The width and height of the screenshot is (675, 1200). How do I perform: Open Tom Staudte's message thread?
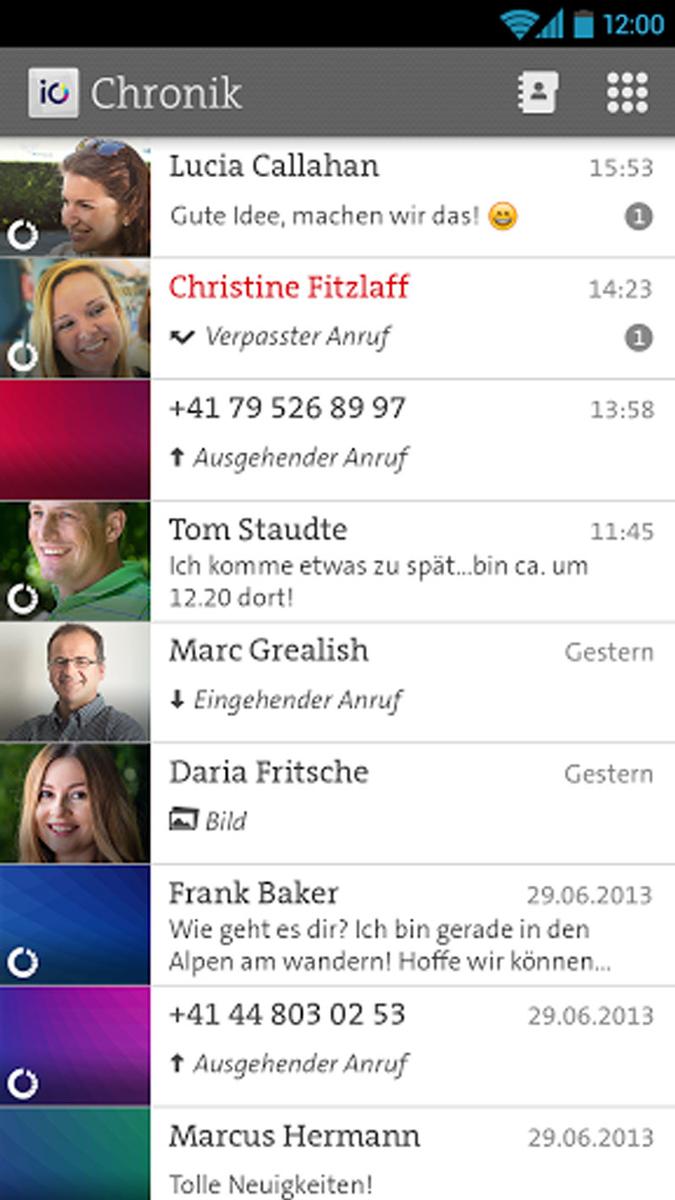337,561
